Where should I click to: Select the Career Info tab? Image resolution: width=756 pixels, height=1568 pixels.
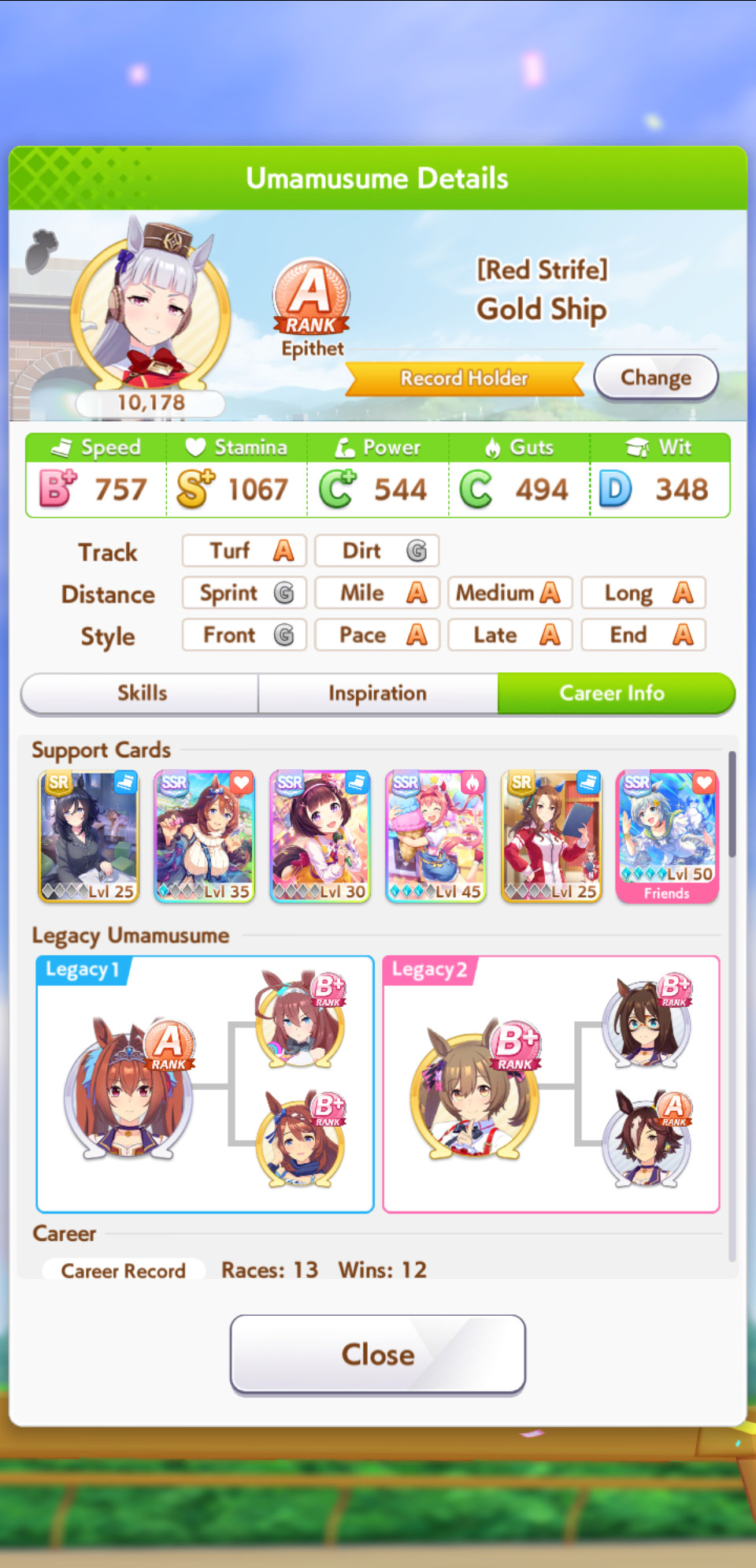coord(613,693)
